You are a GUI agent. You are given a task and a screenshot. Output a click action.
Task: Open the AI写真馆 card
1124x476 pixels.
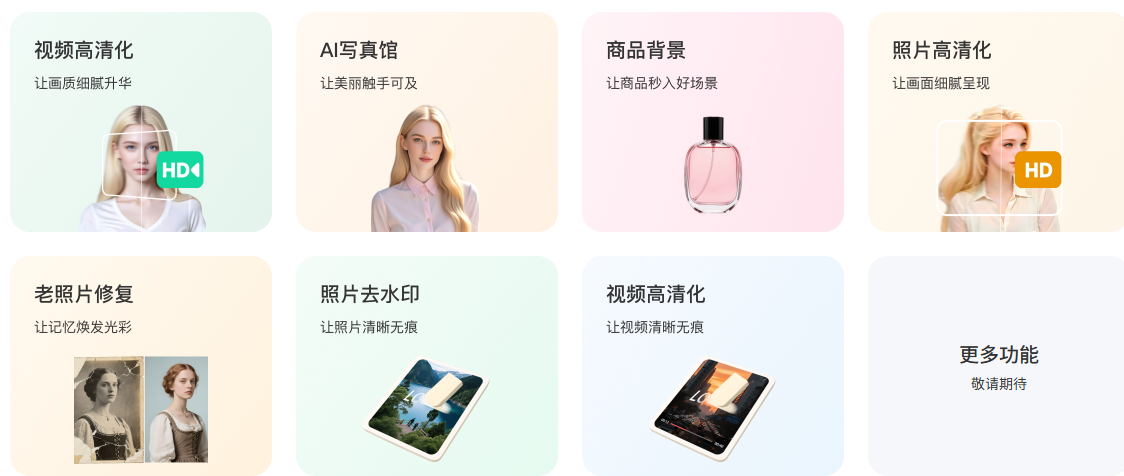(x=427, y=122)
